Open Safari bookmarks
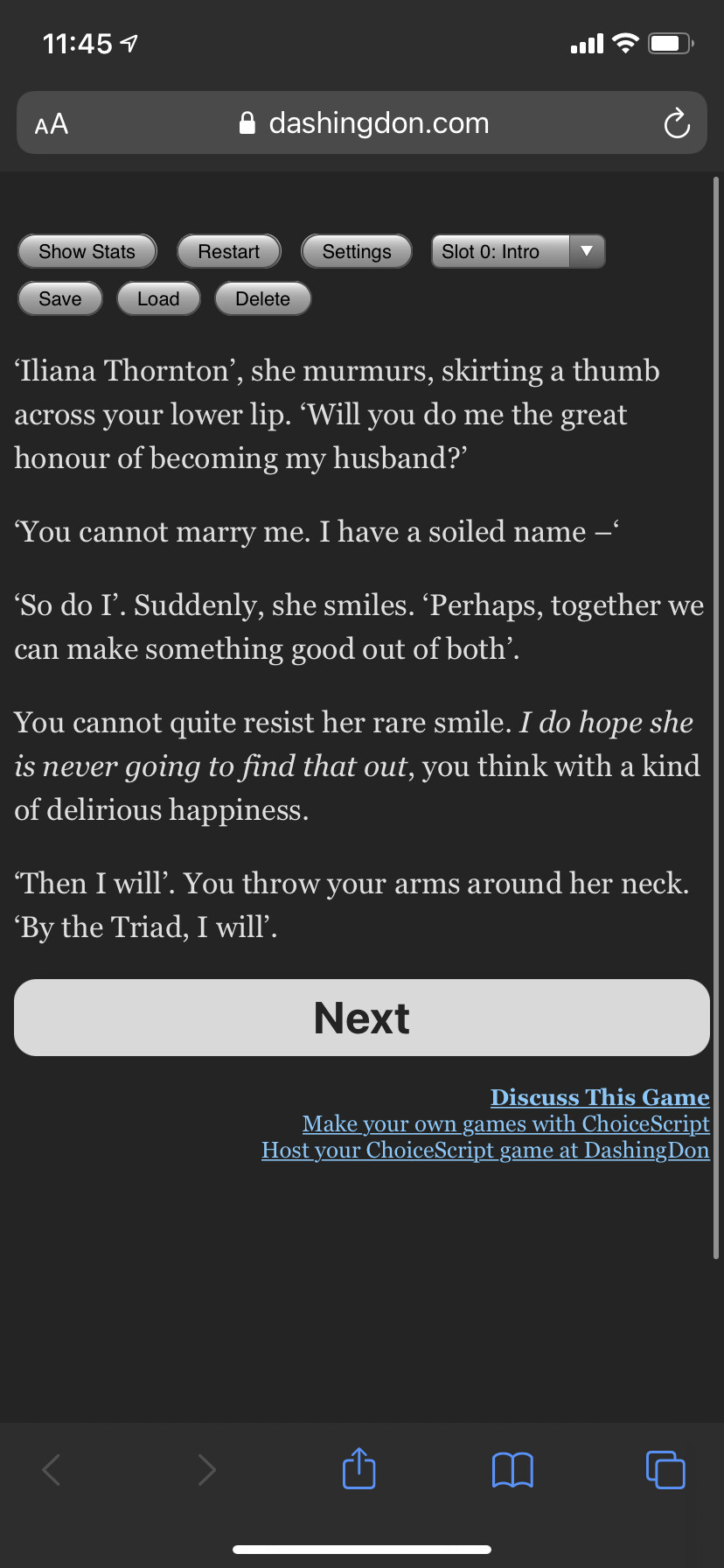This screenshot has width=724, height=1568. click(x=512, y=1469)
